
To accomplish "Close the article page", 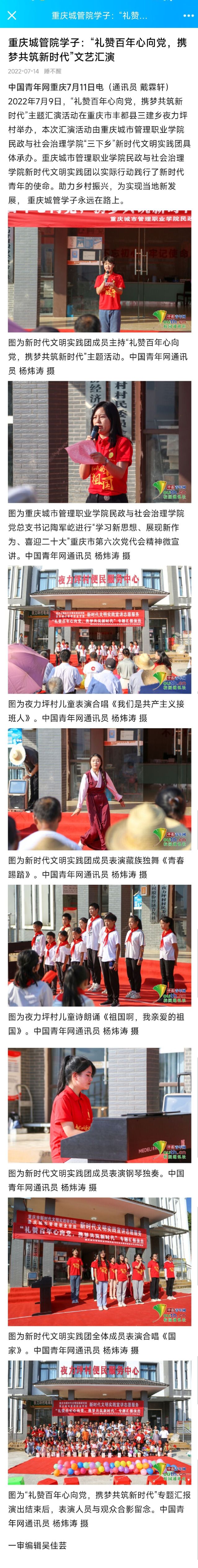I will 11,15.
